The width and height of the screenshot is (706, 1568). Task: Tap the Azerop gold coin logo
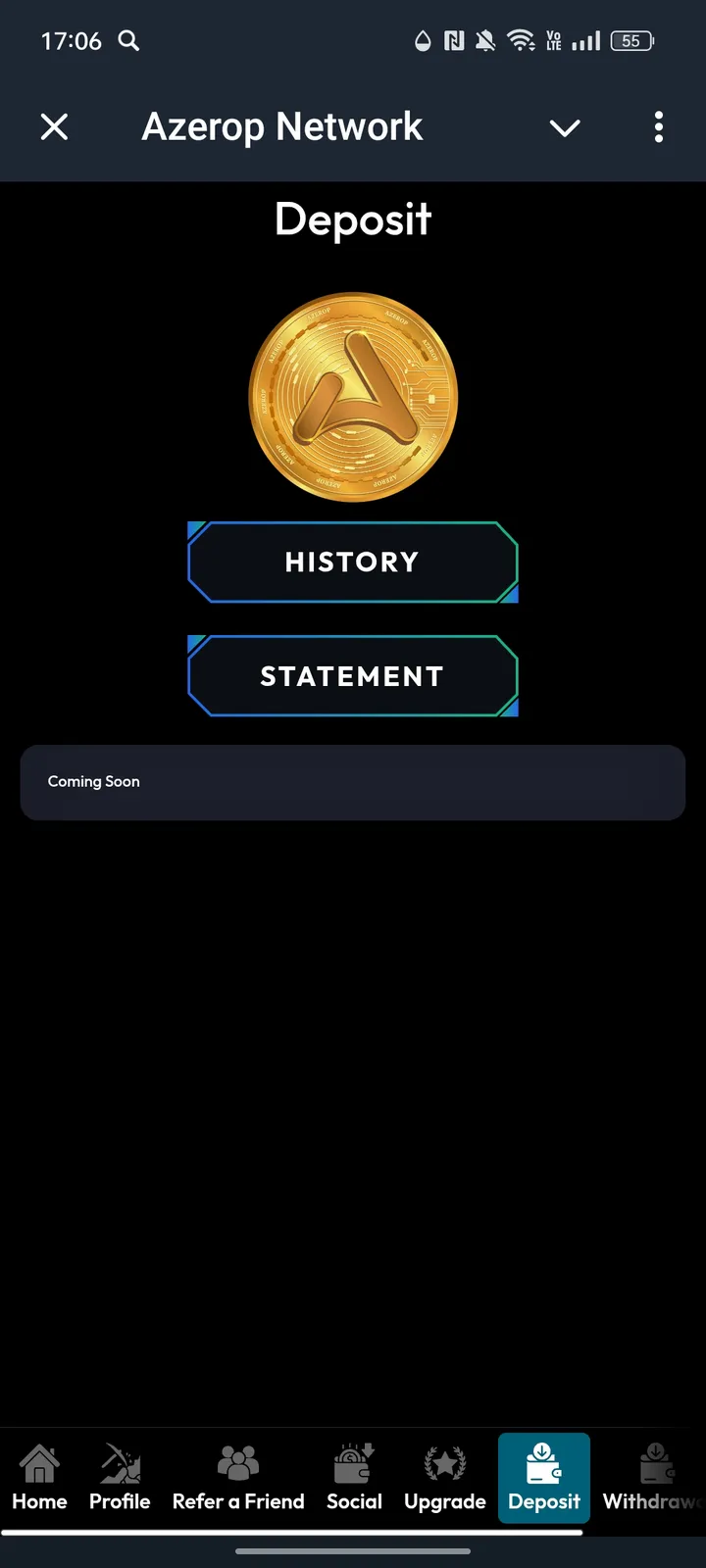click(353, 397)
